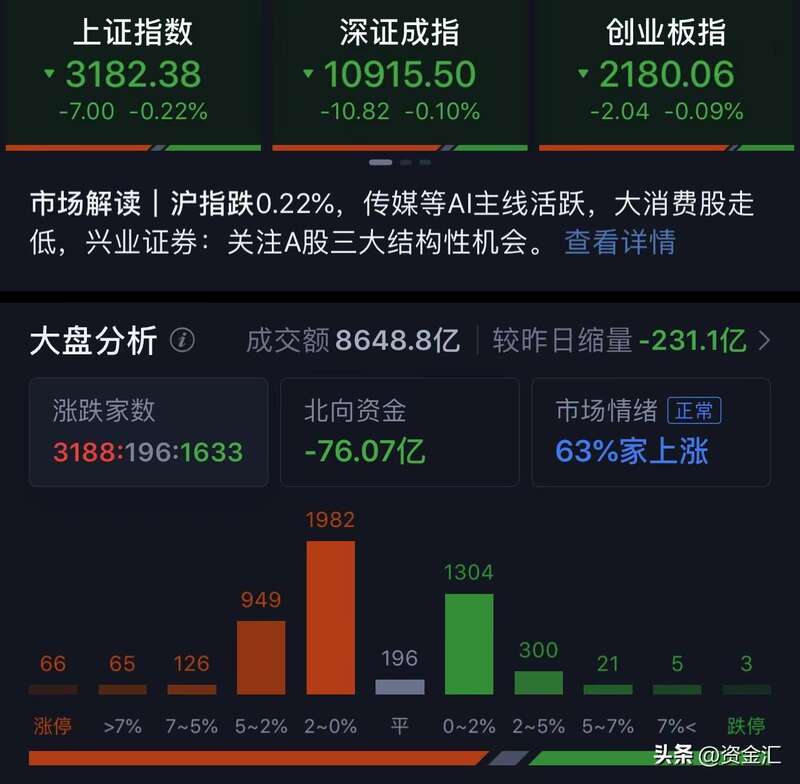Open the 市场情绪 card
The image size is (800, 784).
click(650, 431)
